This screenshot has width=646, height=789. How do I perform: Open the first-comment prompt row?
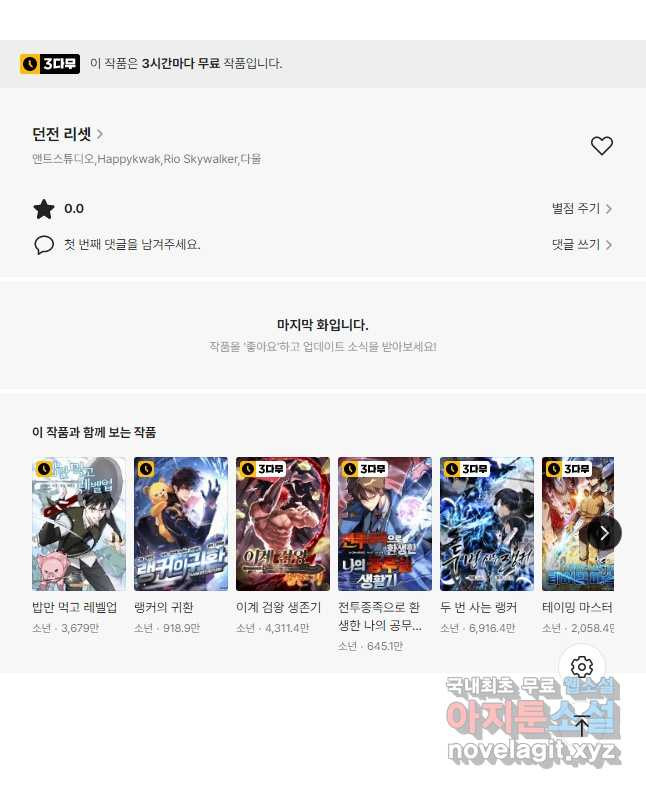[x=130, y=244]
